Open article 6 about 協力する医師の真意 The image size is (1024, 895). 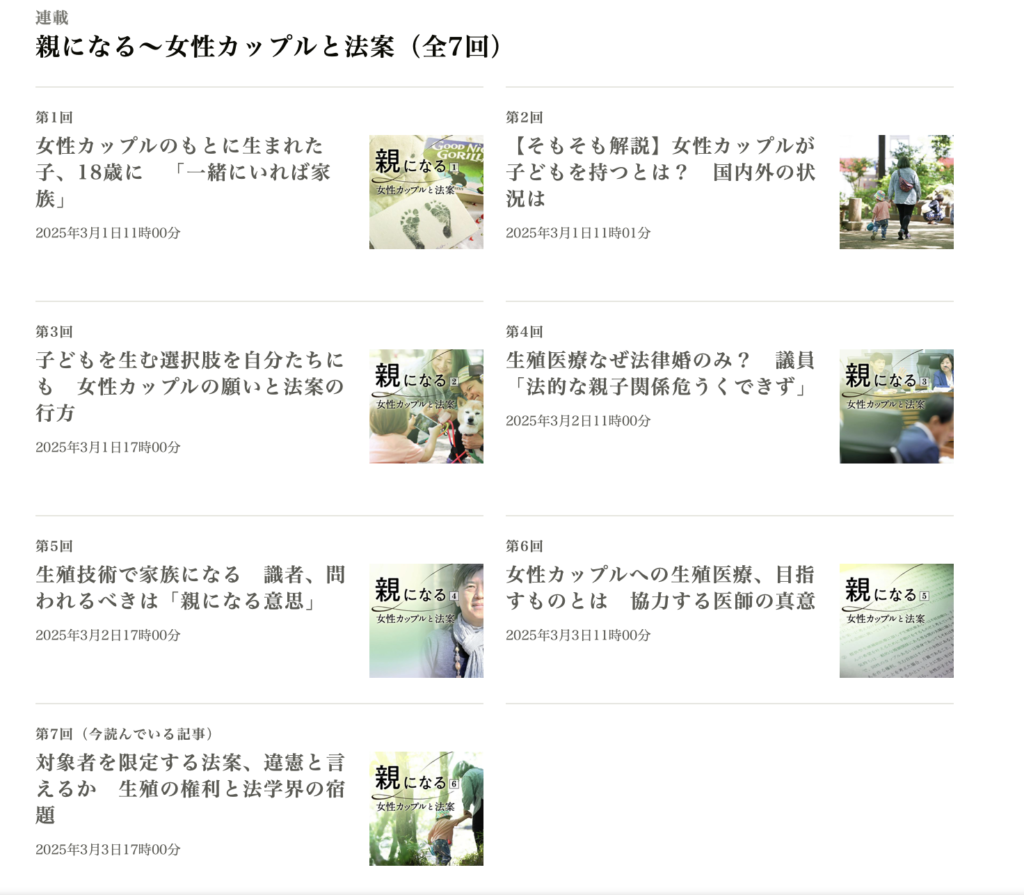click(x=660, y=588)
